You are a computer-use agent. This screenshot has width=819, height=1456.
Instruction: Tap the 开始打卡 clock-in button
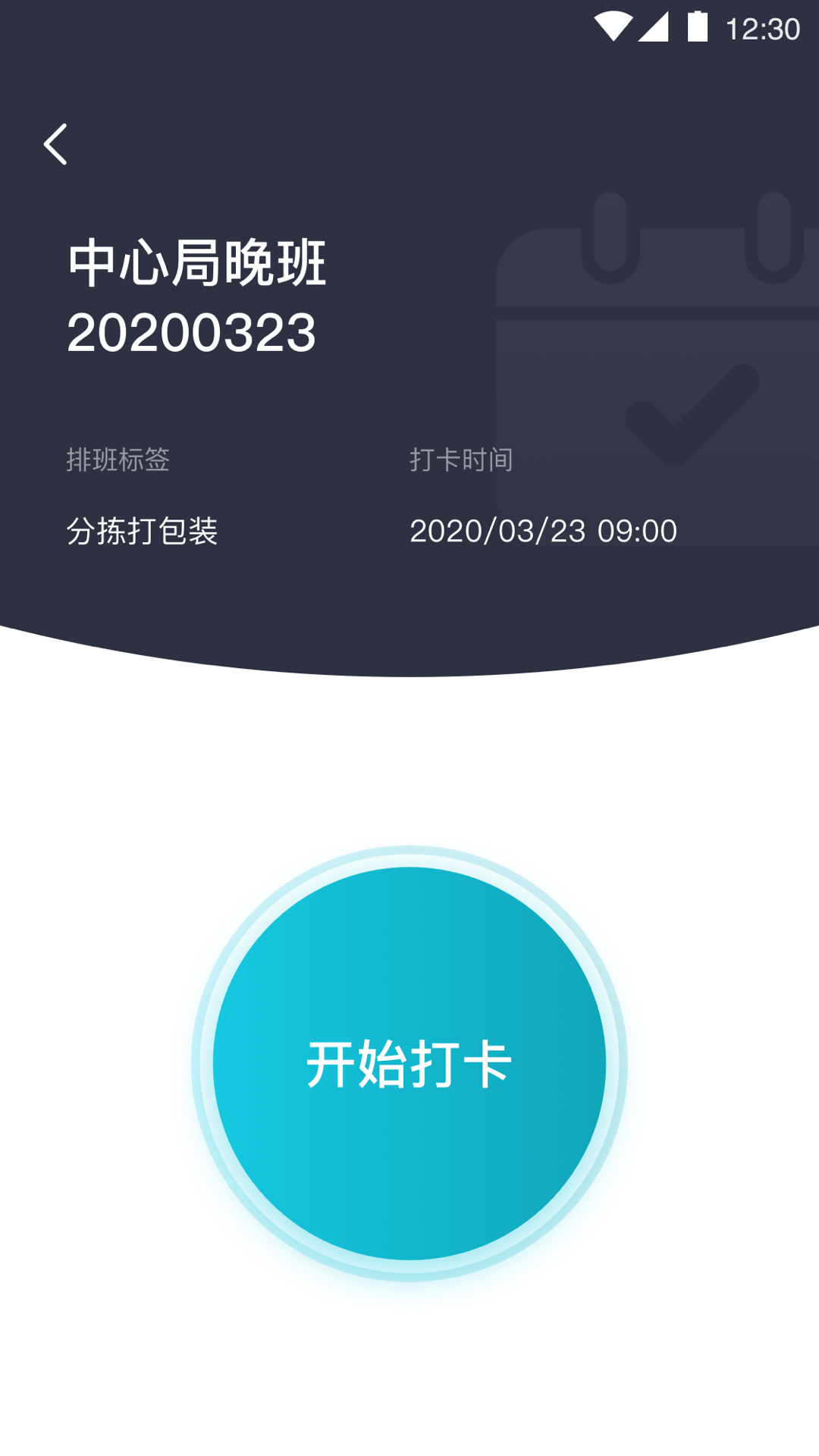(409, 1062)
